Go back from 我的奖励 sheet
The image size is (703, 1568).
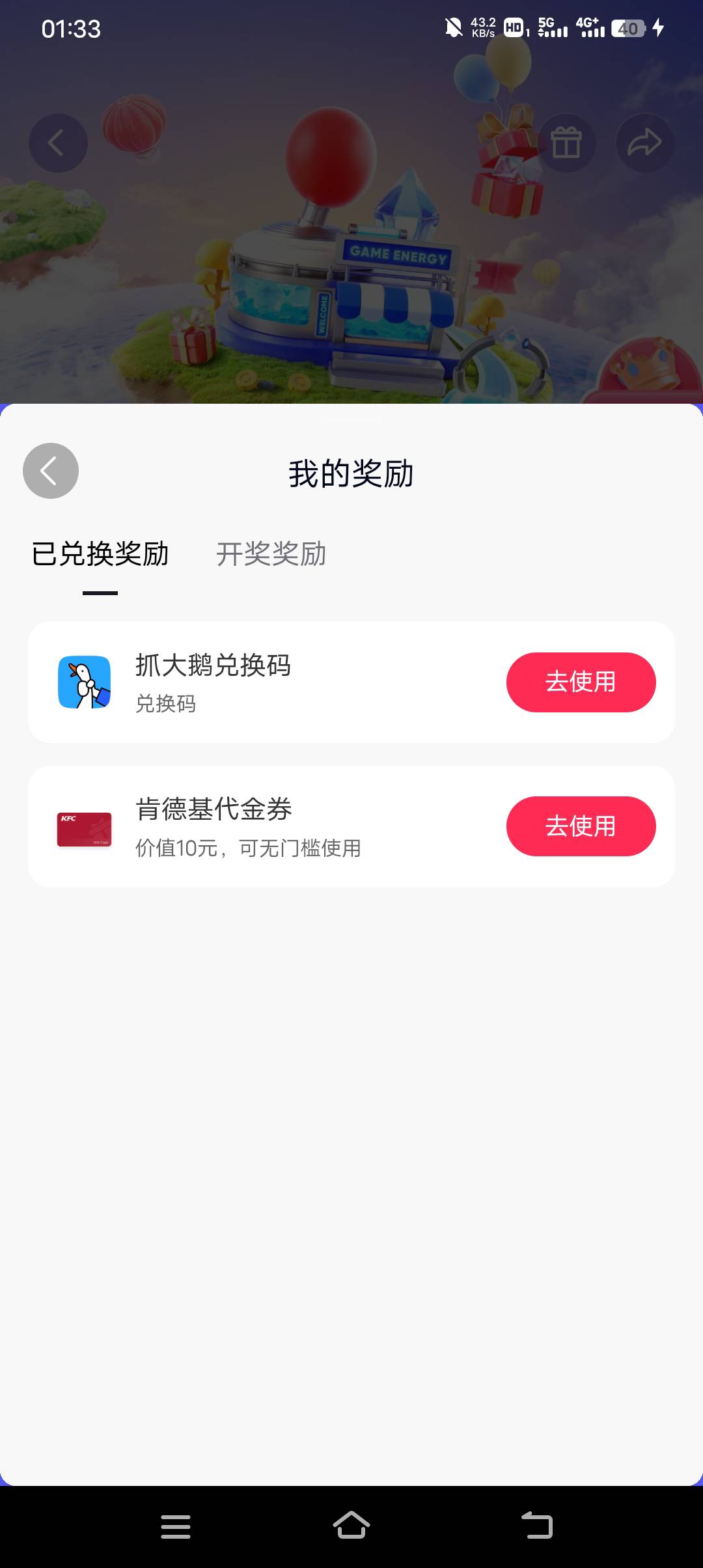click(51, 471)
